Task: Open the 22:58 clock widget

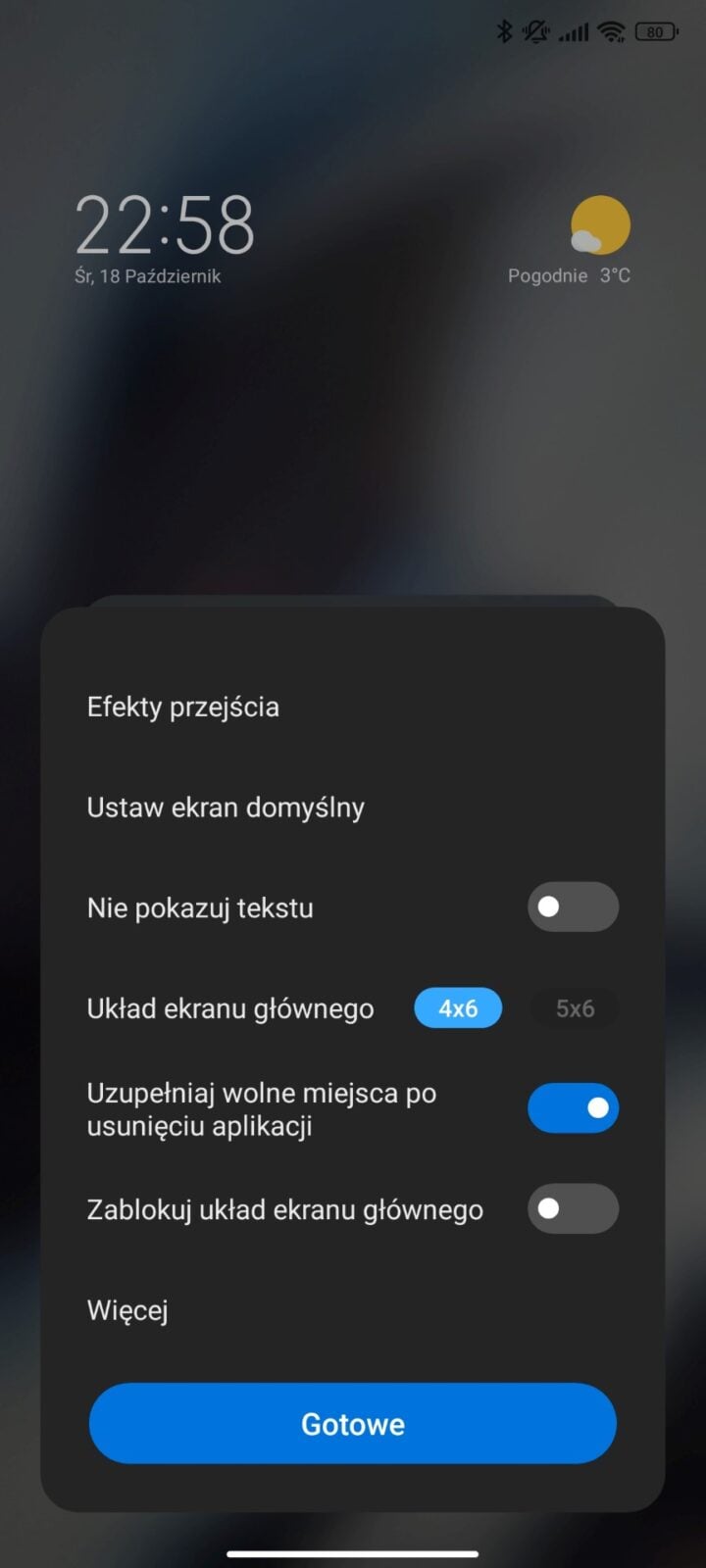Action: tap(164, 238)
